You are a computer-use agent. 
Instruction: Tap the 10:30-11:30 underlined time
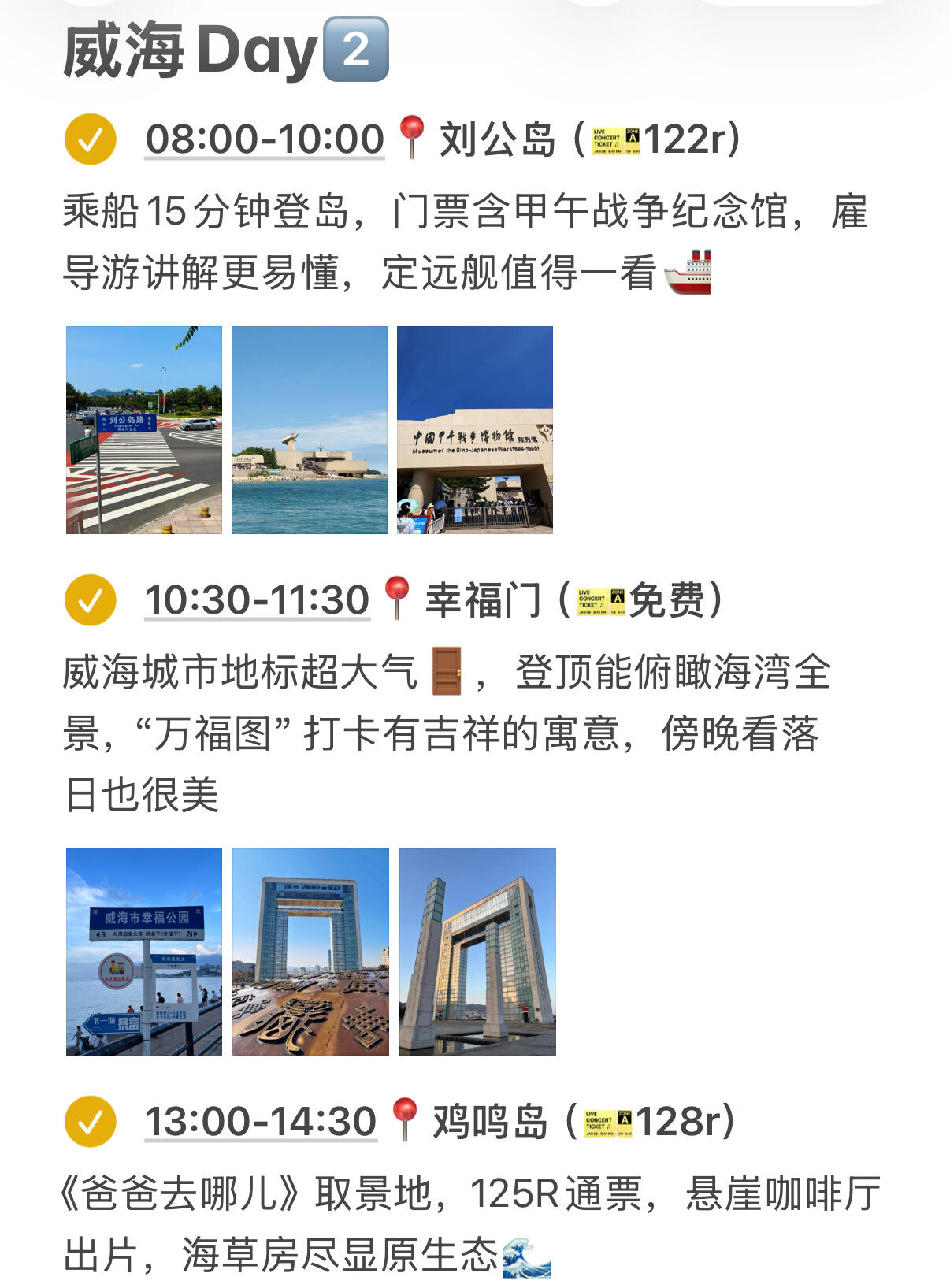(x=257, y=600)
